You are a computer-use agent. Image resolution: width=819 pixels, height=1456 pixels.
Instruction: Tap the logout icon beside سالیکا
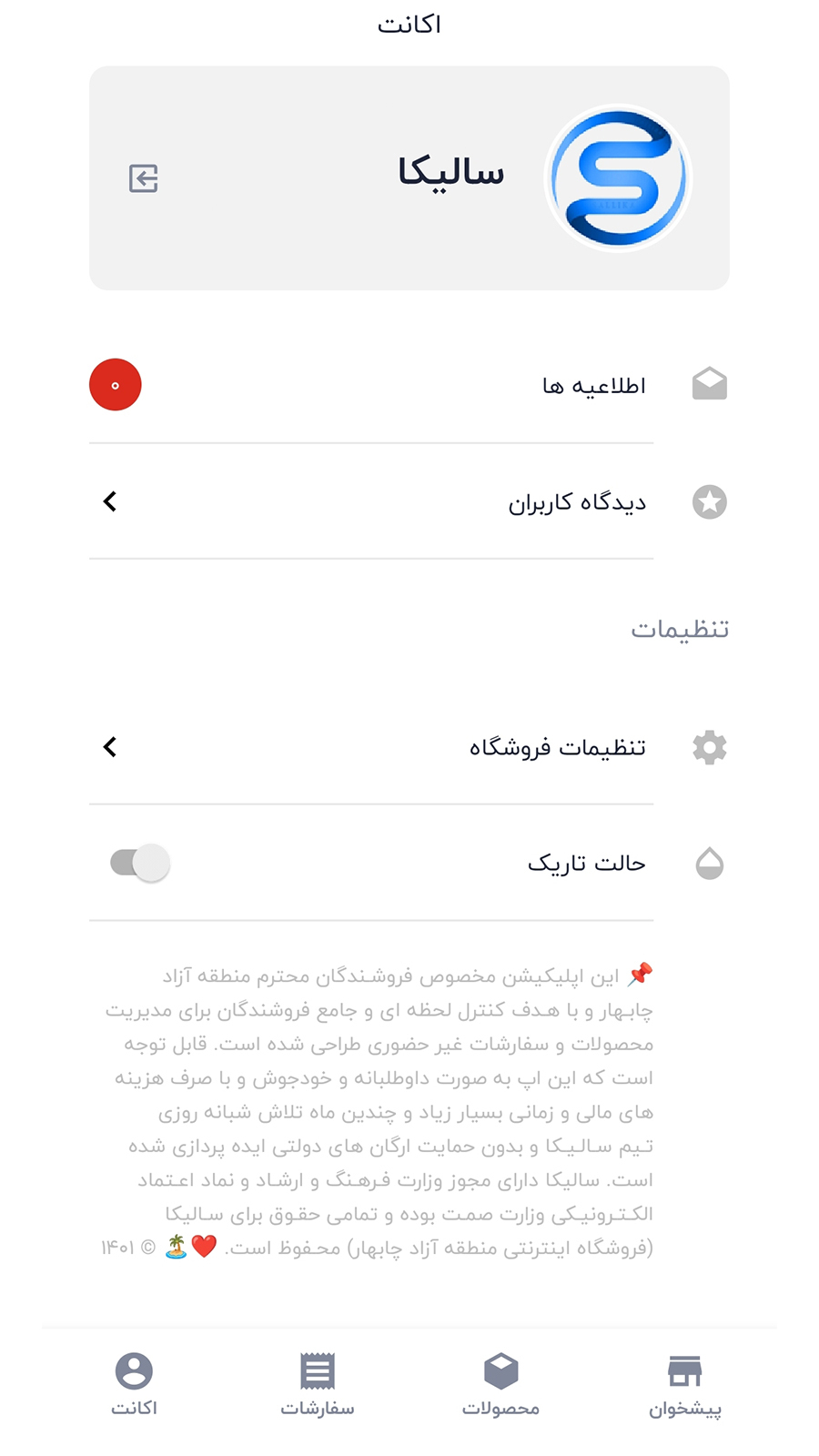144,178
